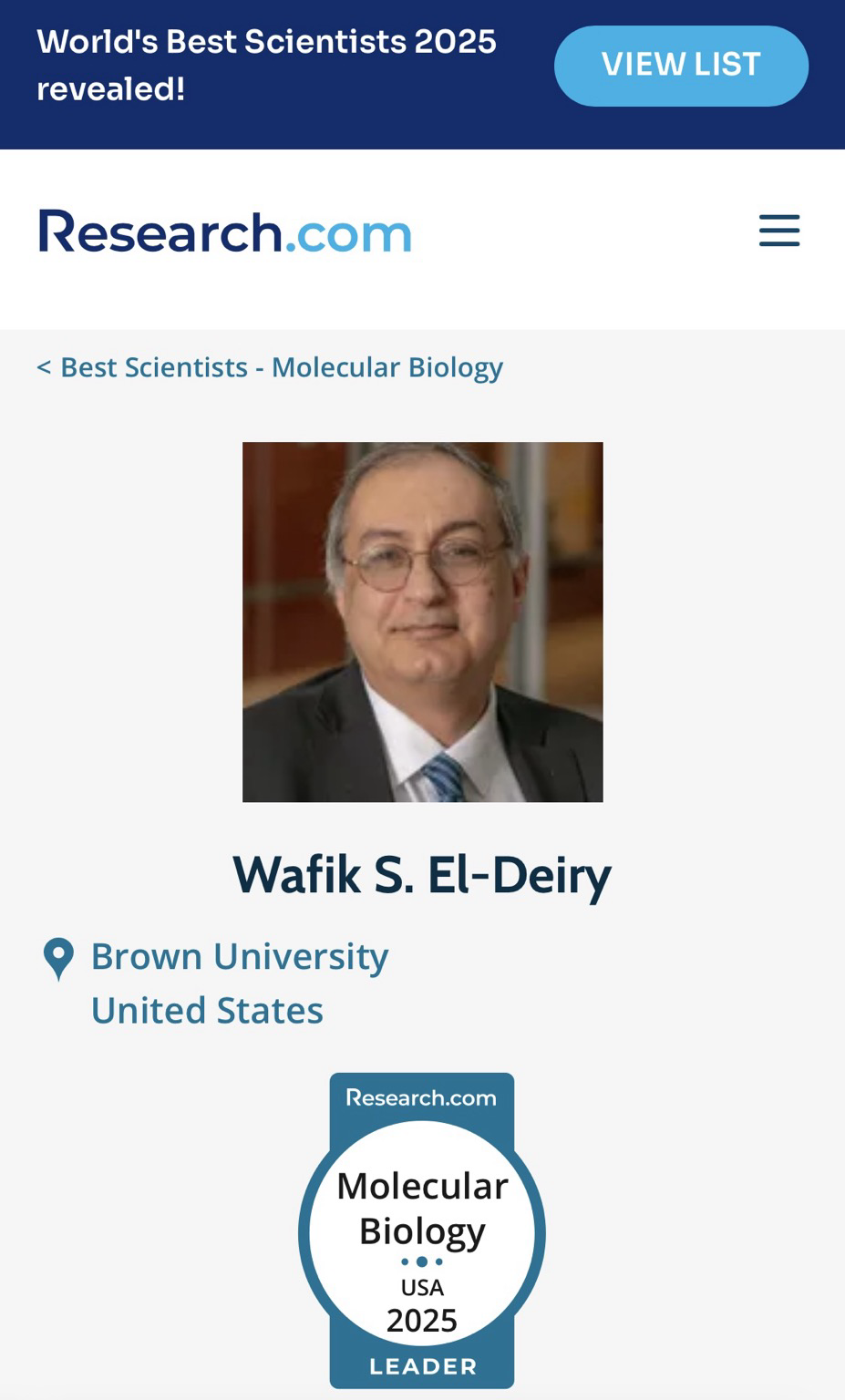Open the United States link
Viewport: 845px width, 1400px height.
pyautogui.click(x=207, y=1011)
